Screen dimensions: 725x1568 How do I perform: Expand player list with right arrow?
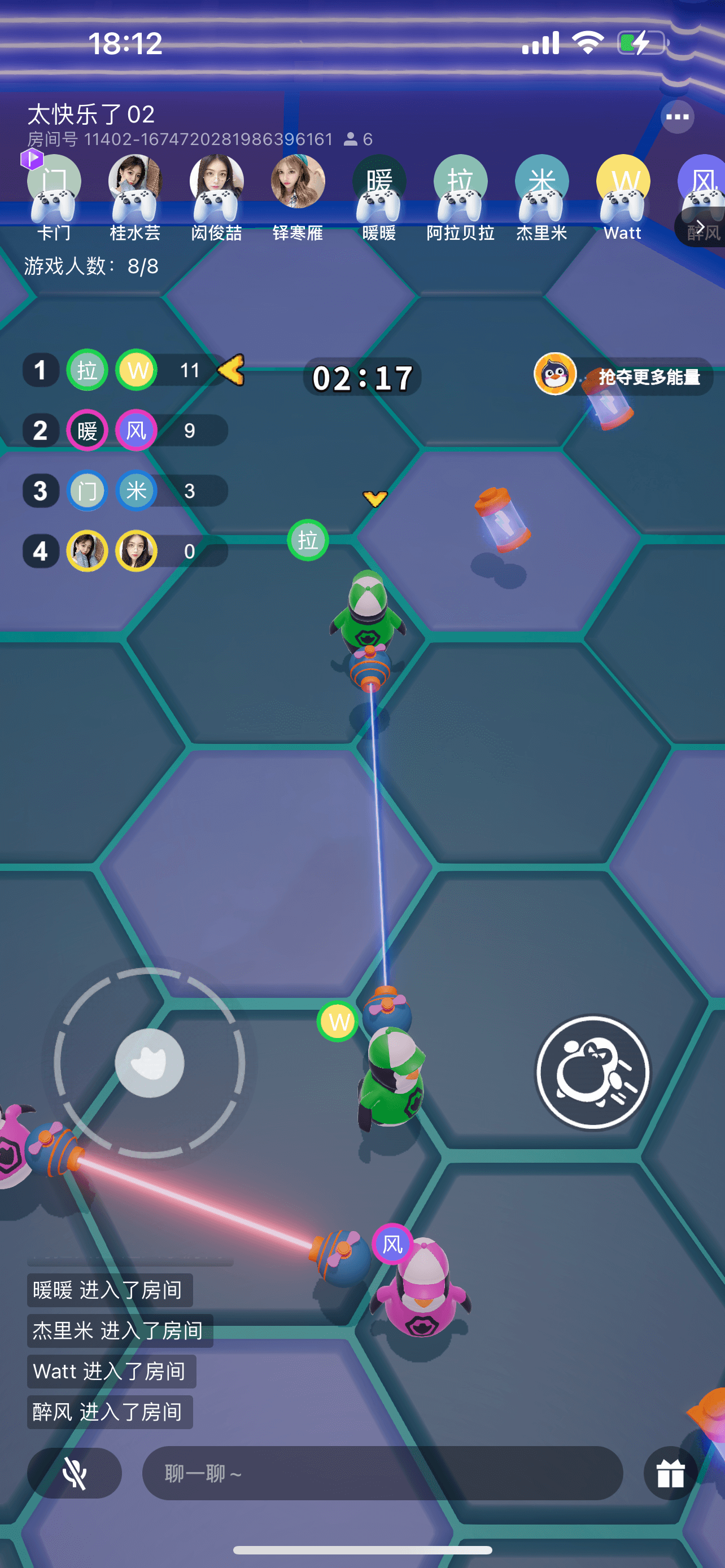coord(701,227)
